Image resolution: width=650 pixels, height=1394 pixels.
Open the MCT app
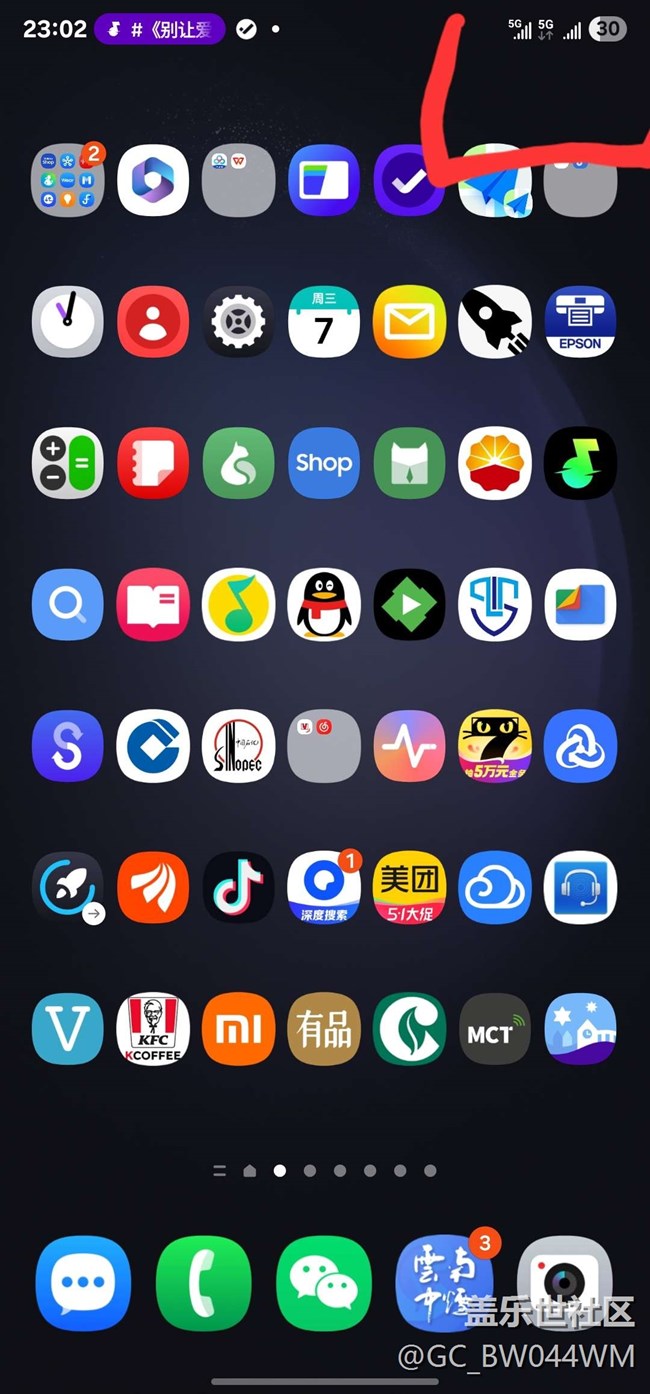[x=494, y=1029]
